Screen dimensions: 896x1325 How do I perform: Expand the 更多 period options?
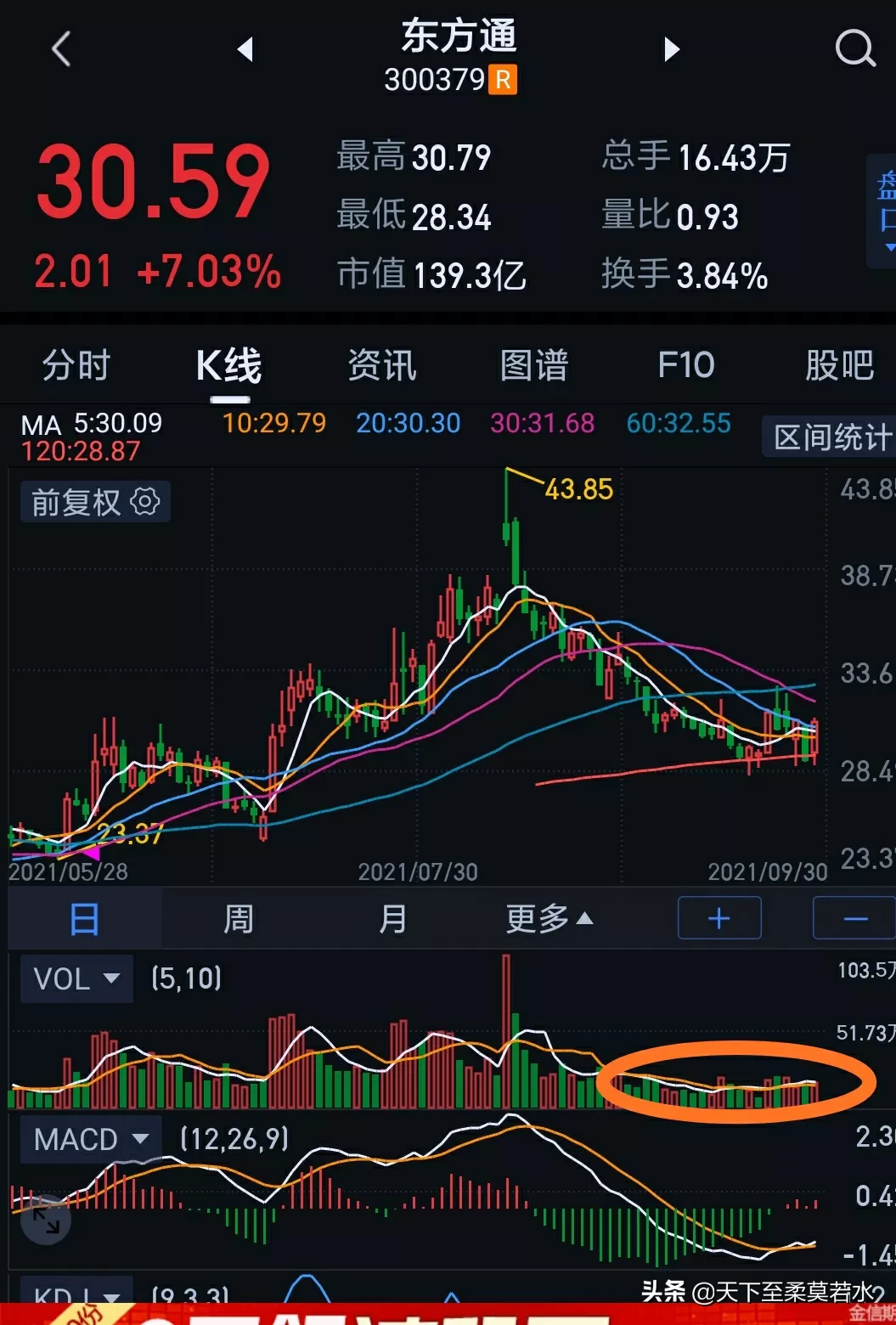(x=549, y=919)
